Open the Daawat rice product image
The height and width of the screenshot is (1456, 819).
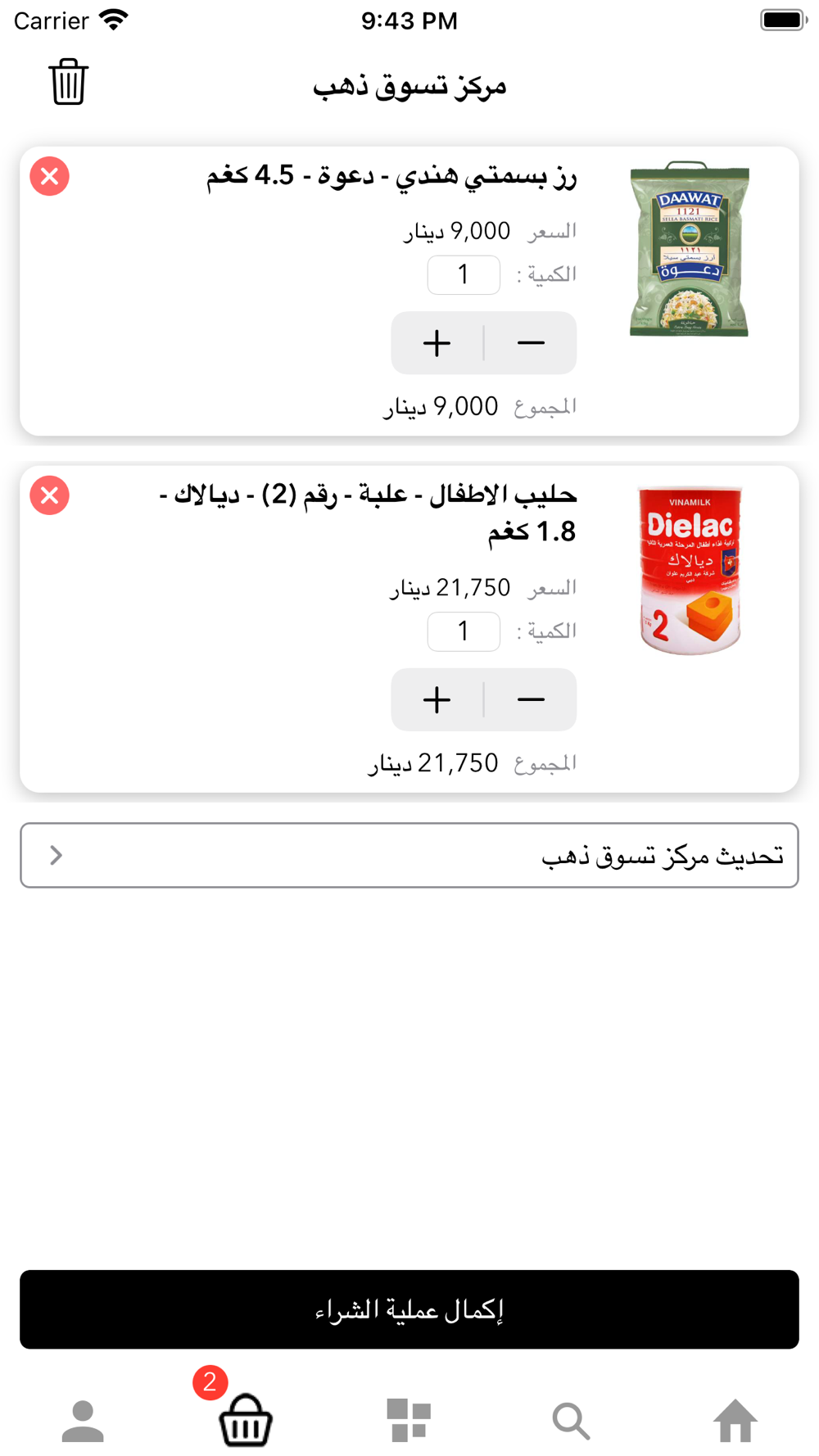[689, 250]
